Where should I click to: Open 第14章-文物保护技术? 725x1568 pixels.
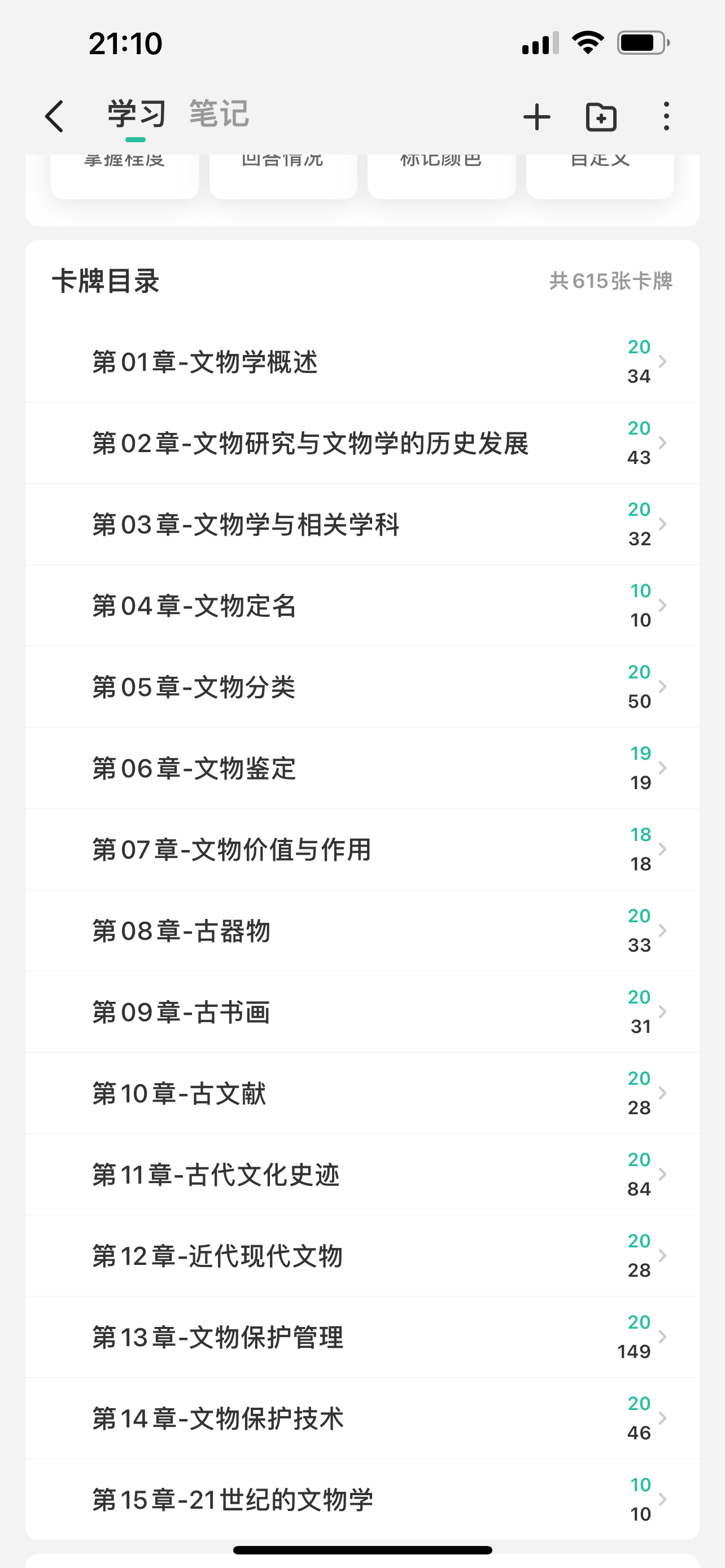point(362,1418)
